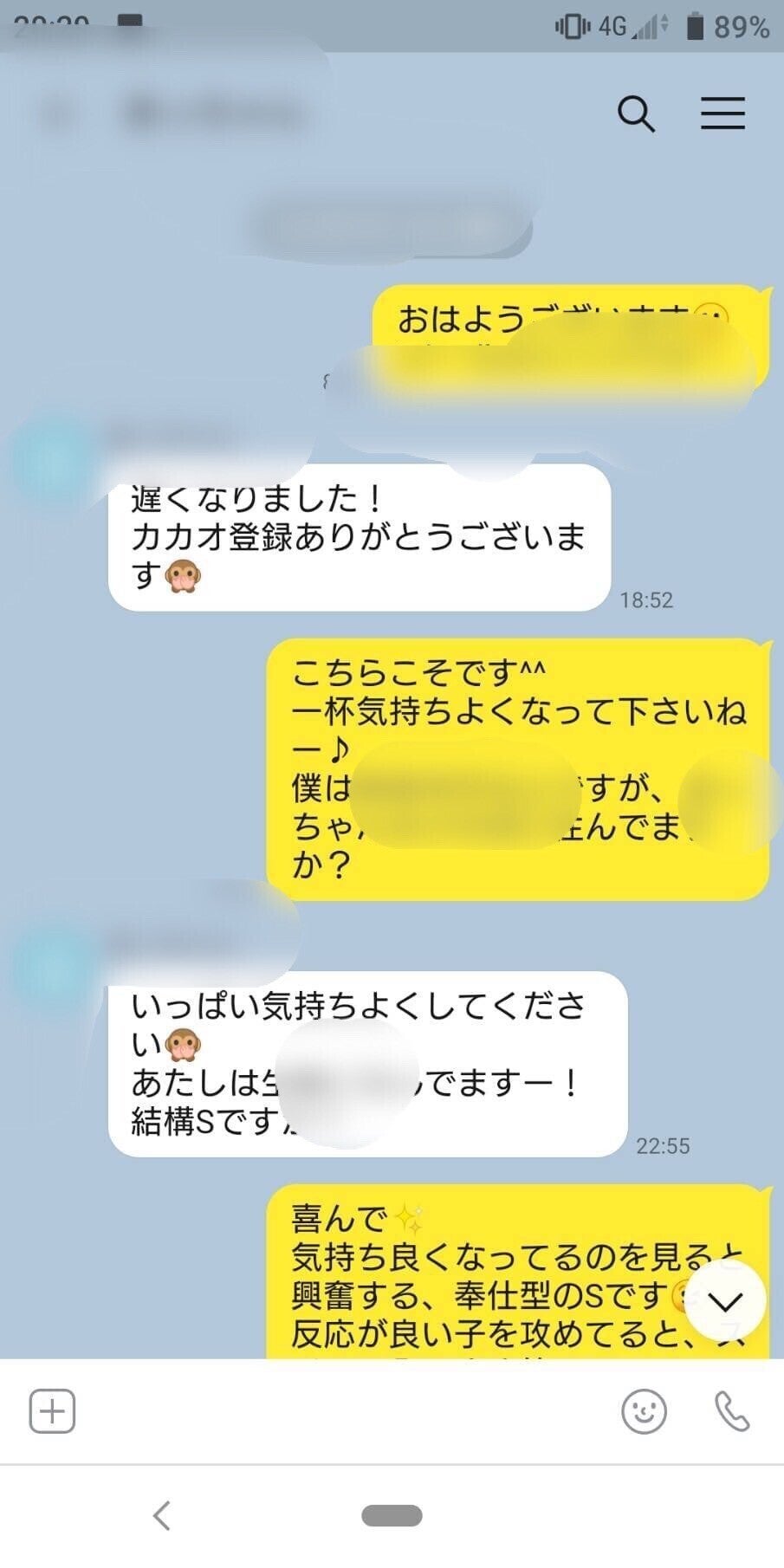Tap the home pill button
784x1568 pixels.
[x=392, y=1515]
